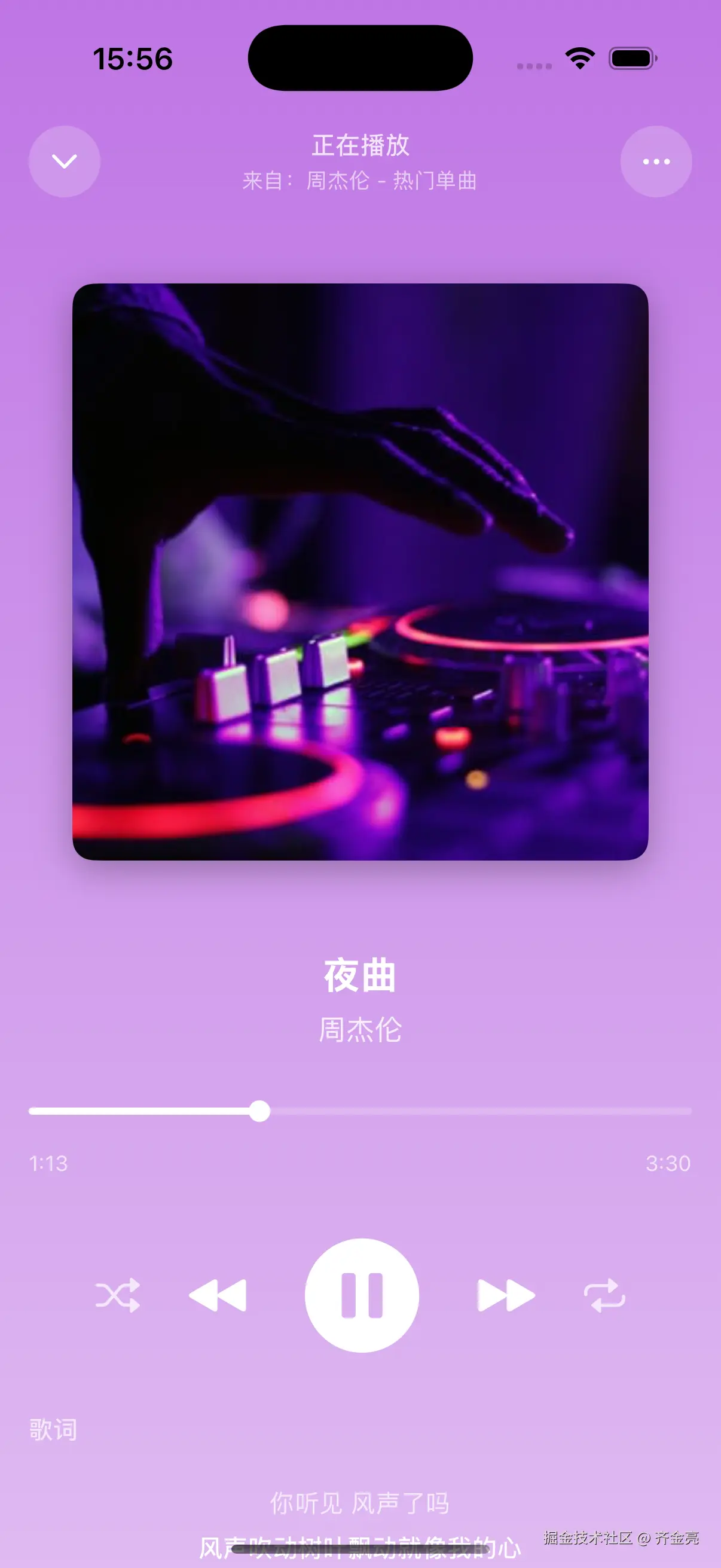This screenshot has height=1568, width=721.
Task: Tap the chevron to minimize the player
Action: click(x=64, y=161)
